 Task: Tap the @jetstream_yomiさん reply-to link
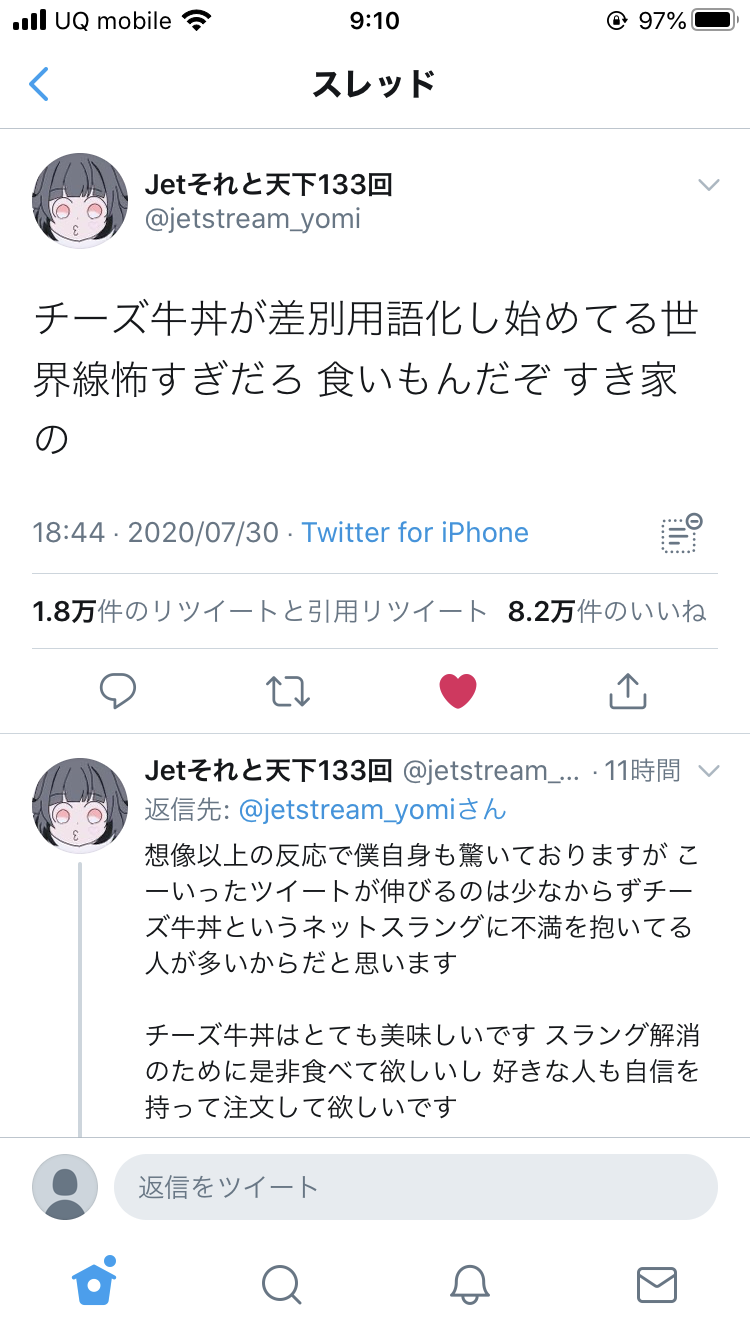point(372,809)
